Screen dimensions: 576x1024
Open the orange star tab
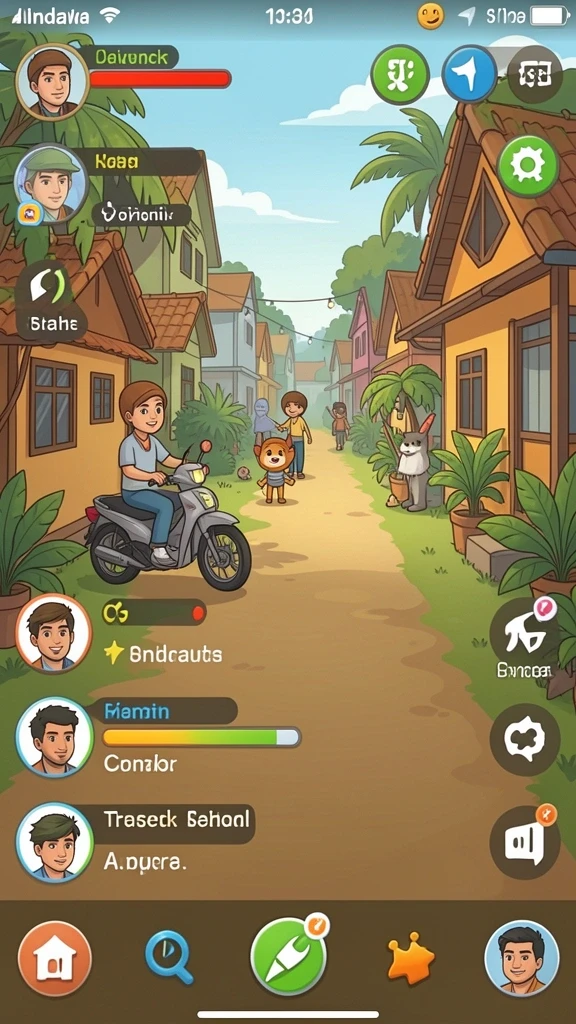pyautogui.click(x=410, y=961)
